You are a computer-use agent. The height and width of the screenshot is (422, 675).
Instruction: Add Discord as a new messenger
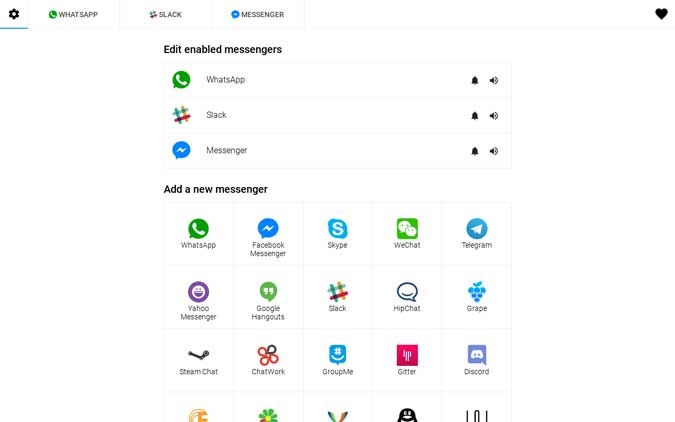click(x=477, y=360)
